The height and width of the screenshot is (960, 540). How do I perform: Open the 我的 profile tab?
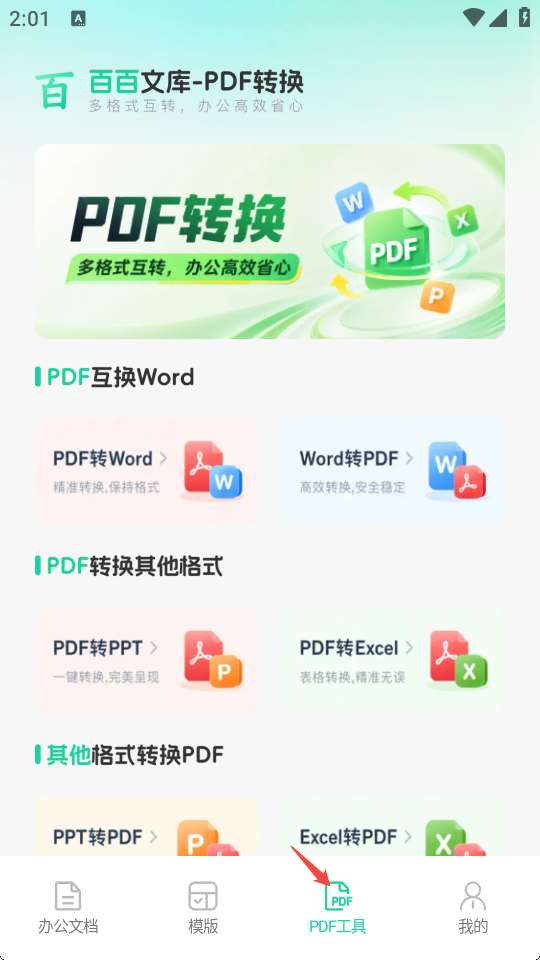(x=473, y=907)
